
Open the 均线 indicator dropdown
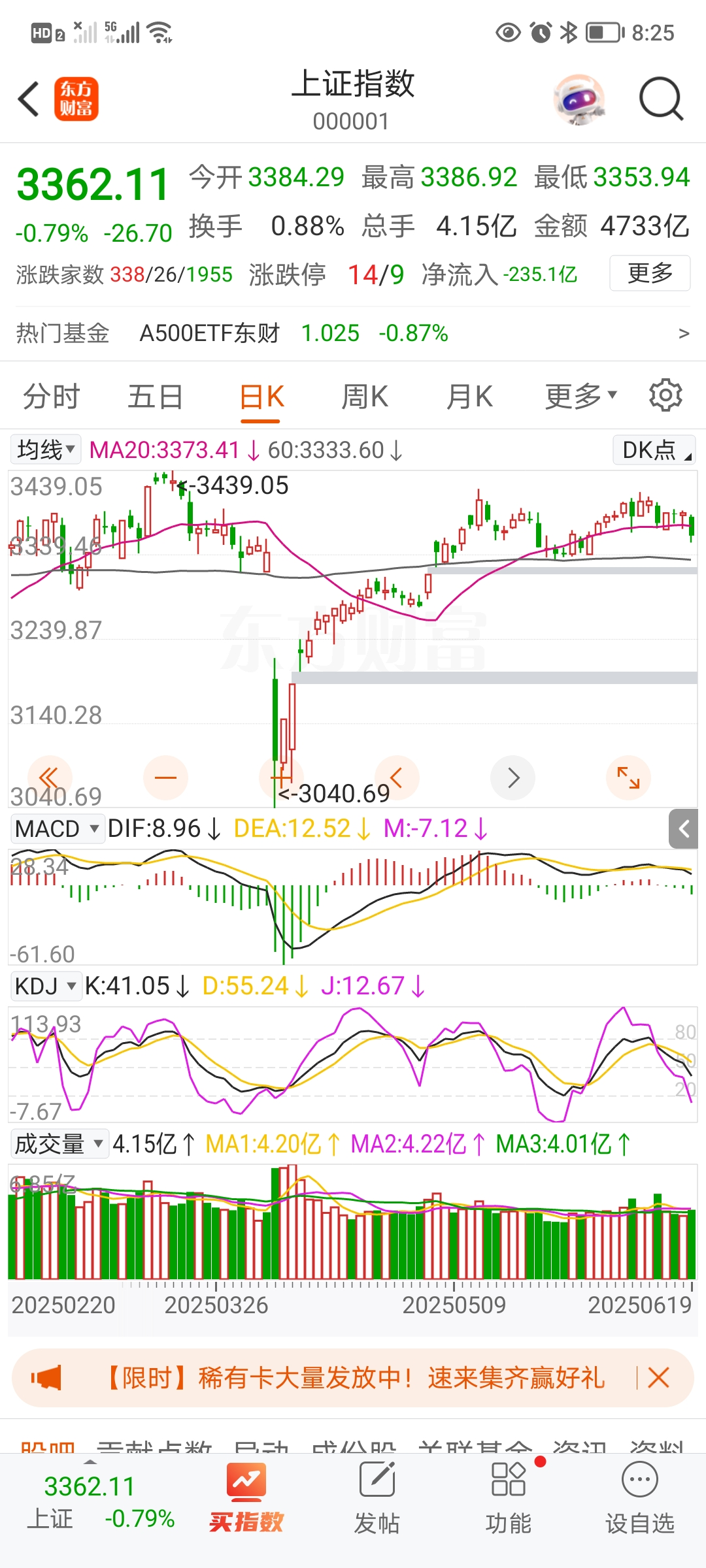[45, 449]
